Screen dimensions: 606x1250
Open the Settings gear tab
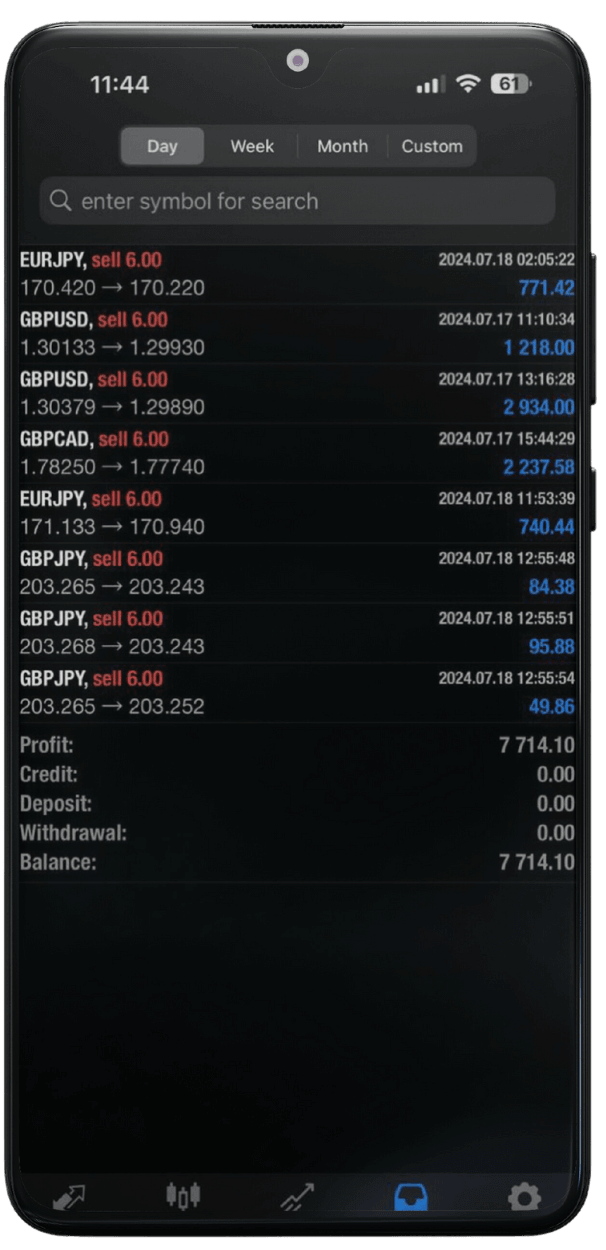click(x=524, y=1196)
